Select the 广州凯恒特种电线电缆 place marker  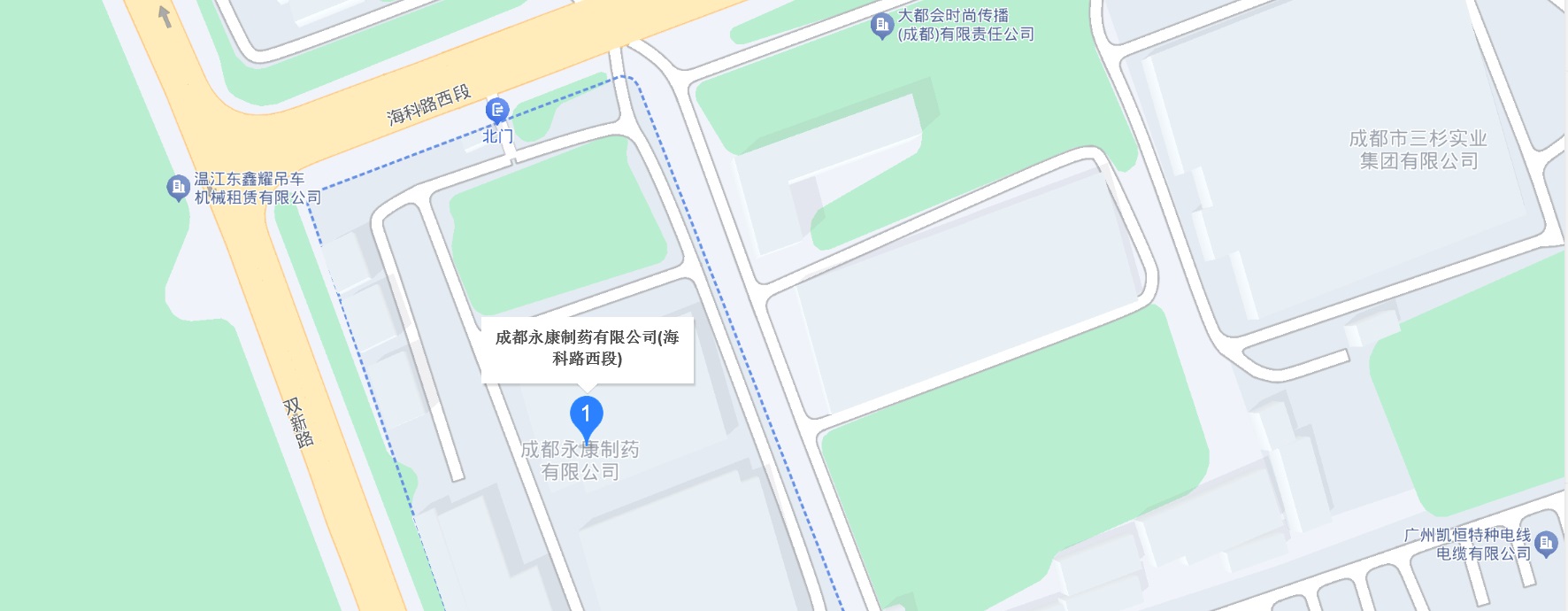1546,544
